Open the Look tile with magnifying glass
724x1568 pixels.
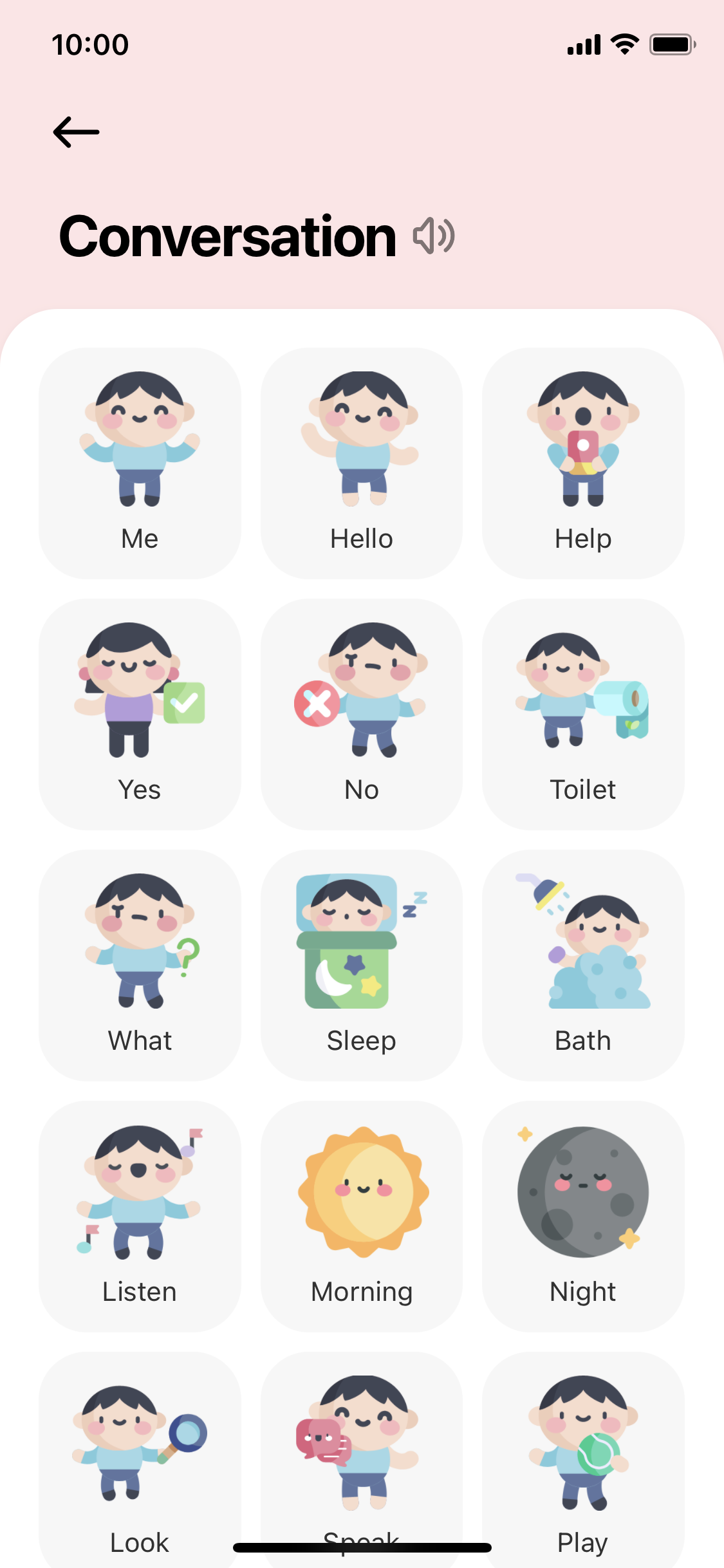pos(140,1461)
